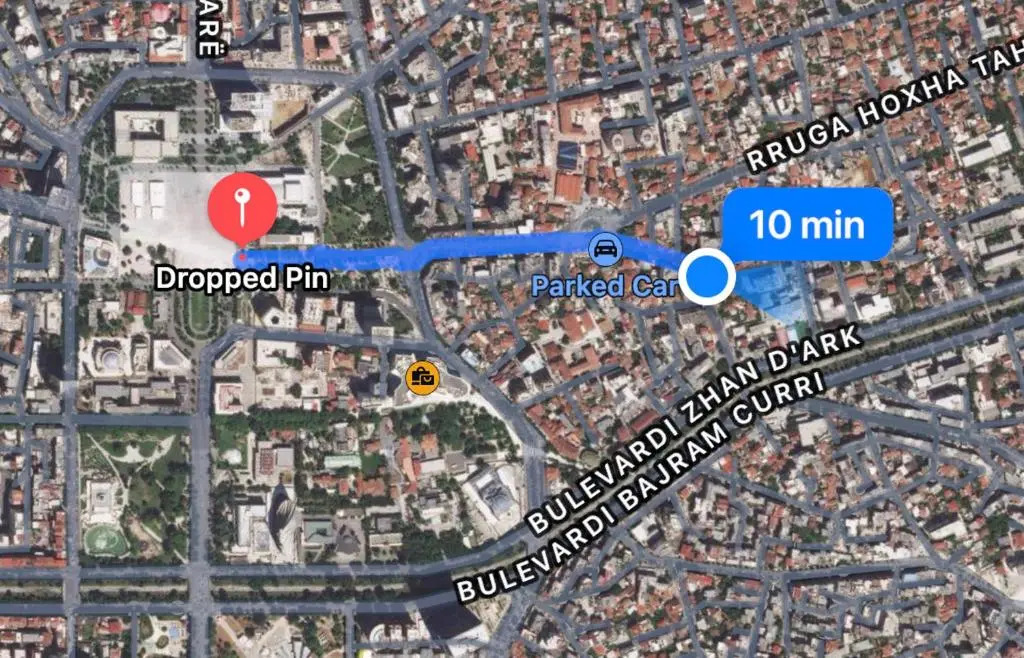1024x658 pixels.
Task: Open the Parked Car marker
Action: point(604,249)
